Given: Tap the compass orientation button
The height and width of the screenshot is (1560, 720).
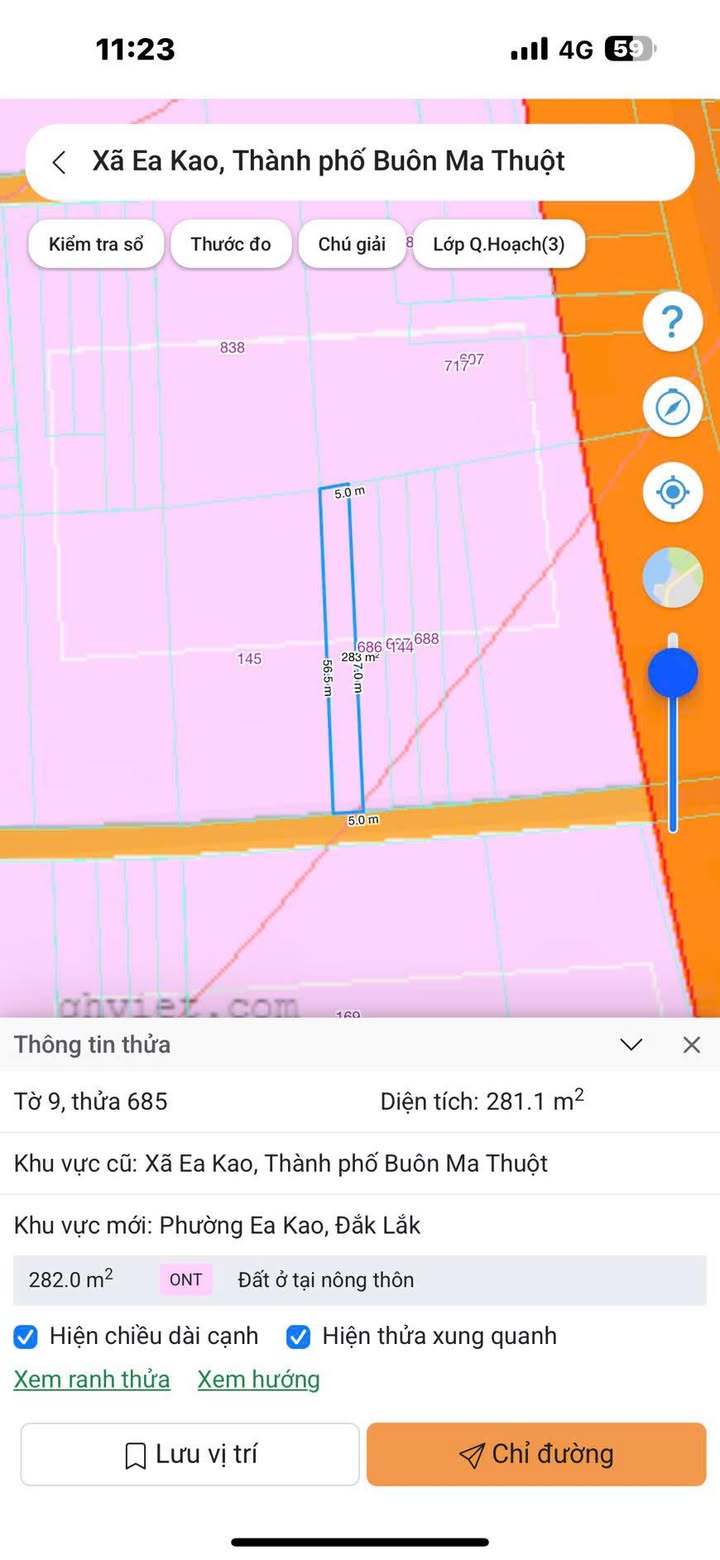Looking at the screenshot, I should [x=673, y=407].
